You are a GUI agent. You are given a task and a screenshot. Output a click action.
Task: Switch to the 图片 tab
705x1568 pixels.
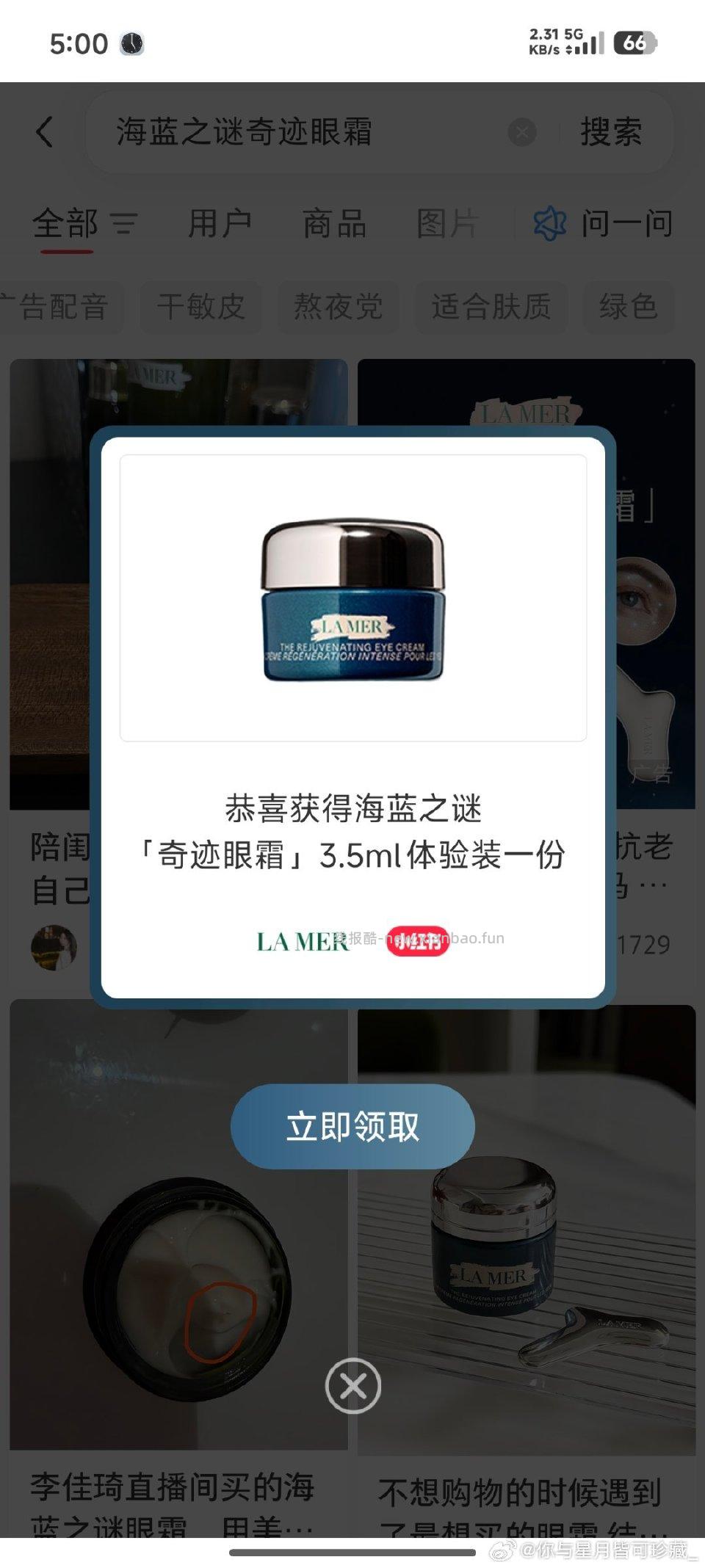coord(447,224)
